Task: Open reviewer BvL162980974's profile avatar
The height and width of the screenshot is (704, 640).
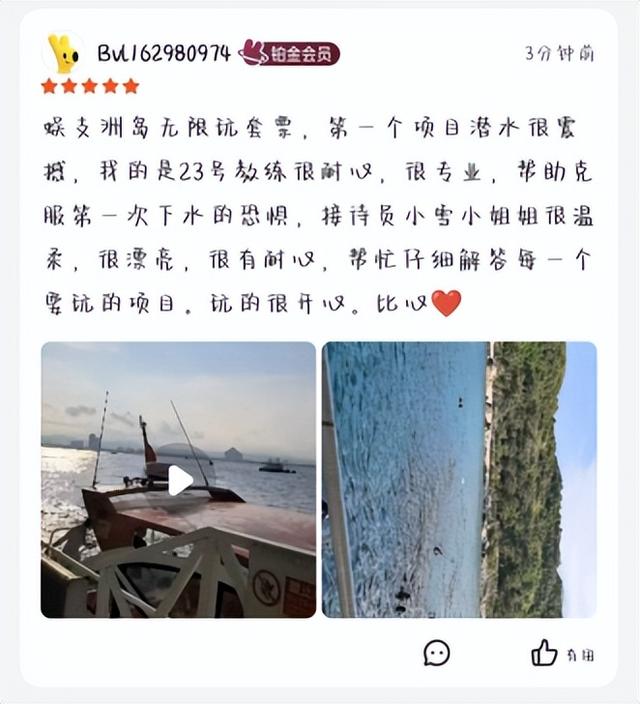Action: 63,54
